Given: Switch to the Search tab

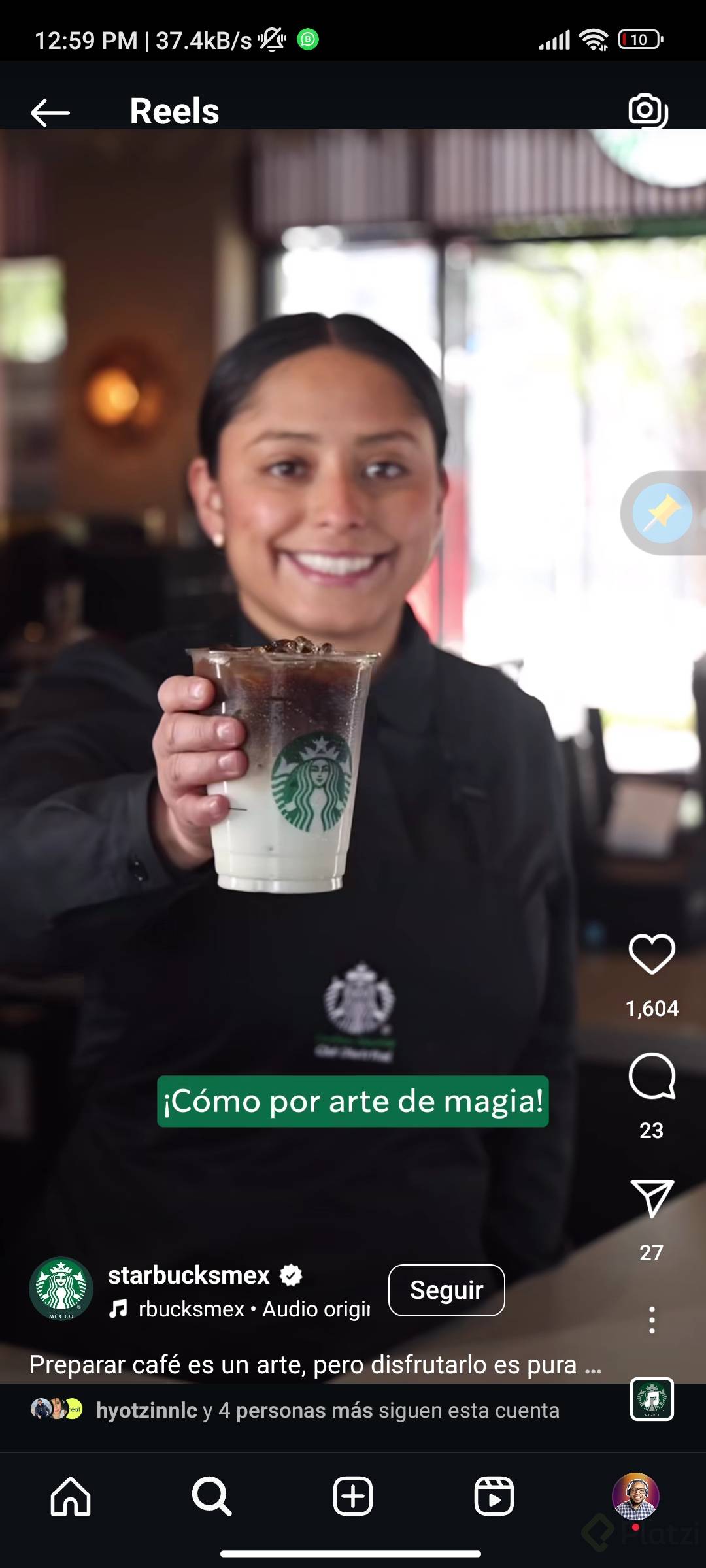Looking at the screenshot, I should (x=212, y=1496).
